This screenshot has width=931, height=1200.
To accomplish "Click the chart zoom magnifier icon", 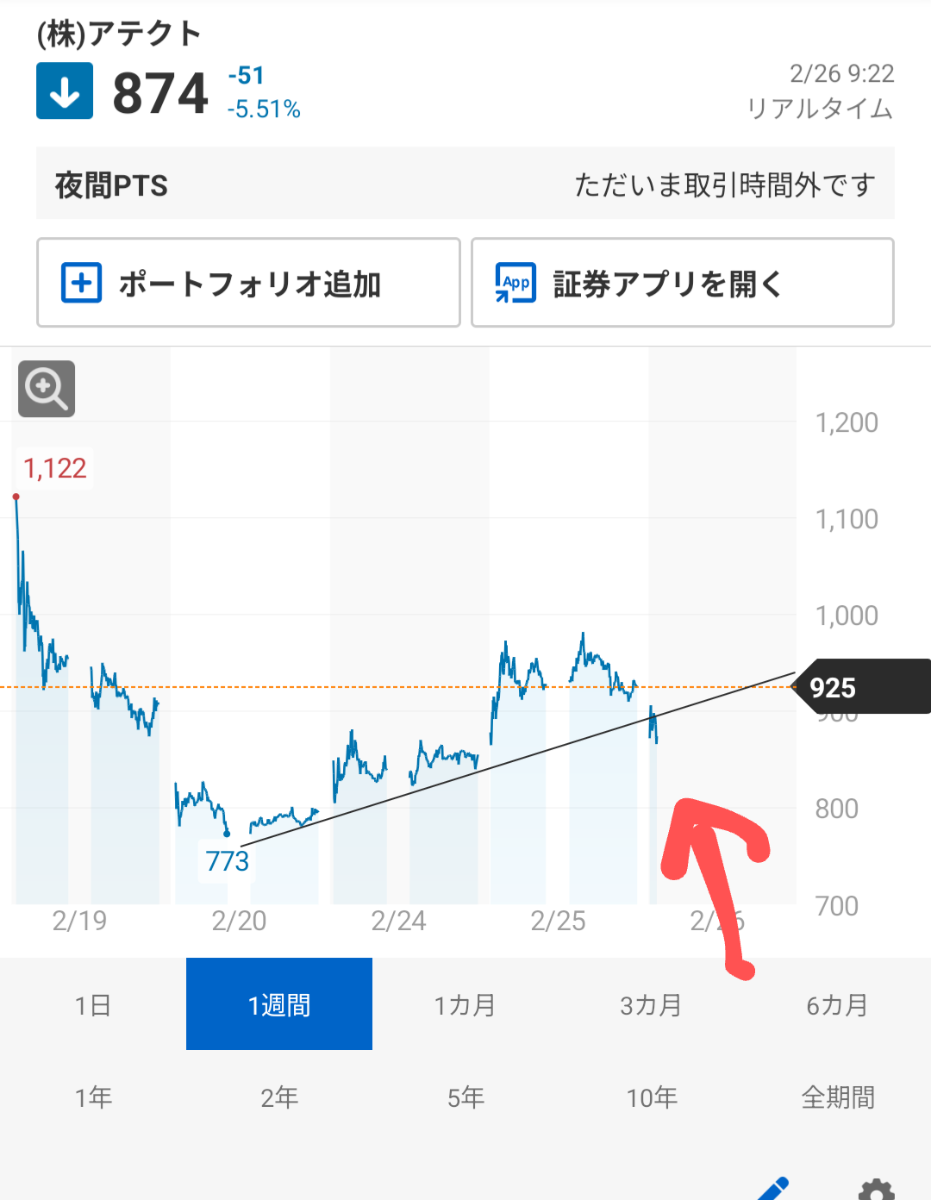I will click(x=45, y=389).
